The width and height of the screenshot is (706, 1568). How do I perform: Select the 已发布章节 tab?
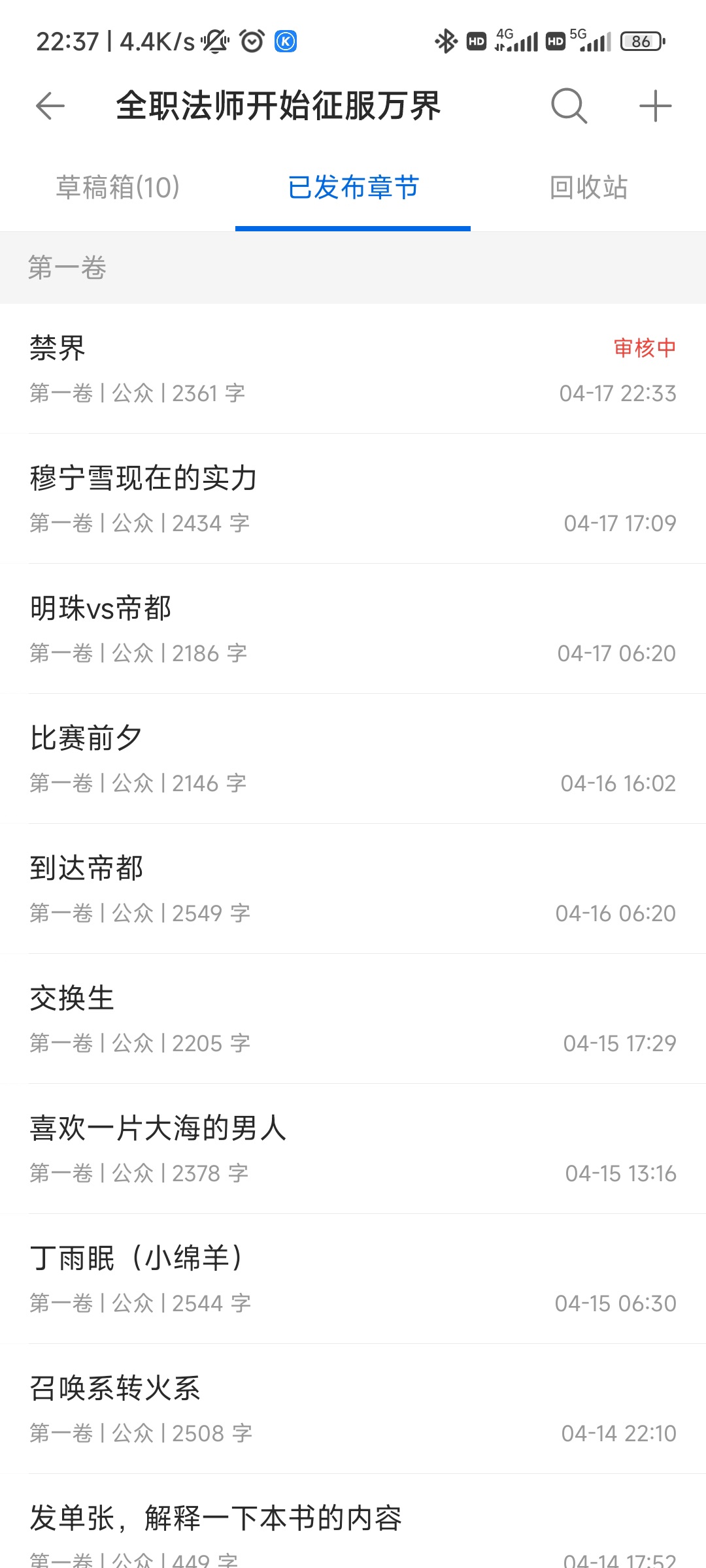coord(353,188)
